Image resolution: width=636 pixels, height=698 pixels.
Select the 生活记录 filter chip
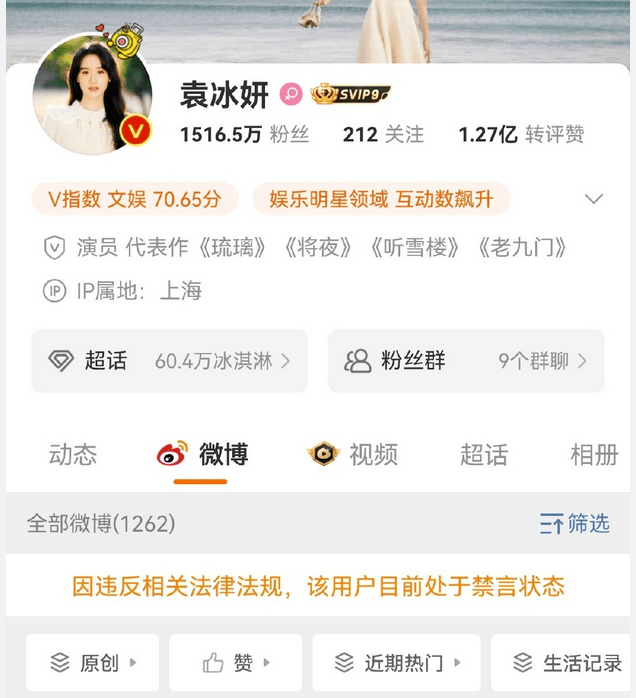[x=568, y=662]
